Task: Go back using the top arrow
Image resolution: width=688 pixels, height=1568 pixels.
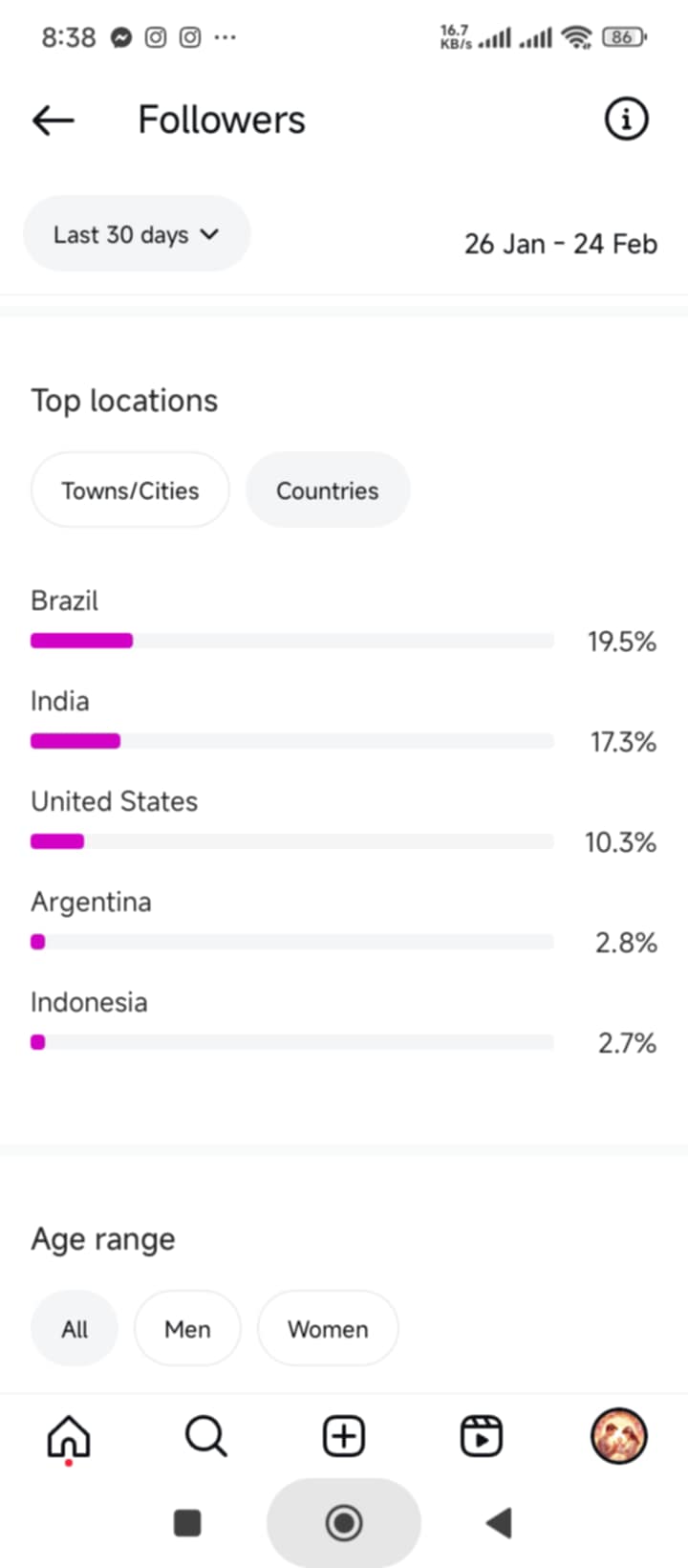Action: 53,120
